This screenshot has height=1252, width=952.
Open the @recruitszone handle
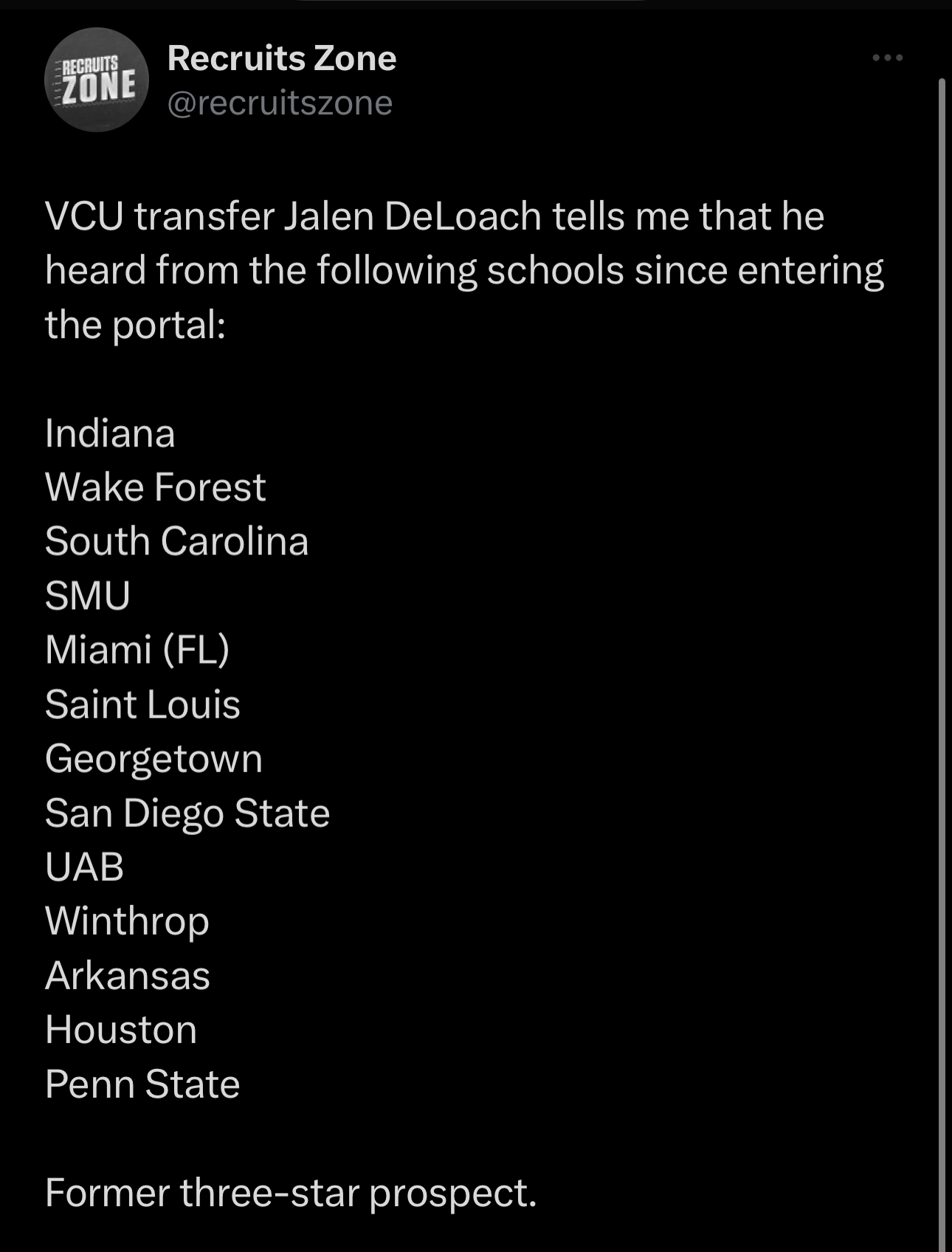click(280, 103)
